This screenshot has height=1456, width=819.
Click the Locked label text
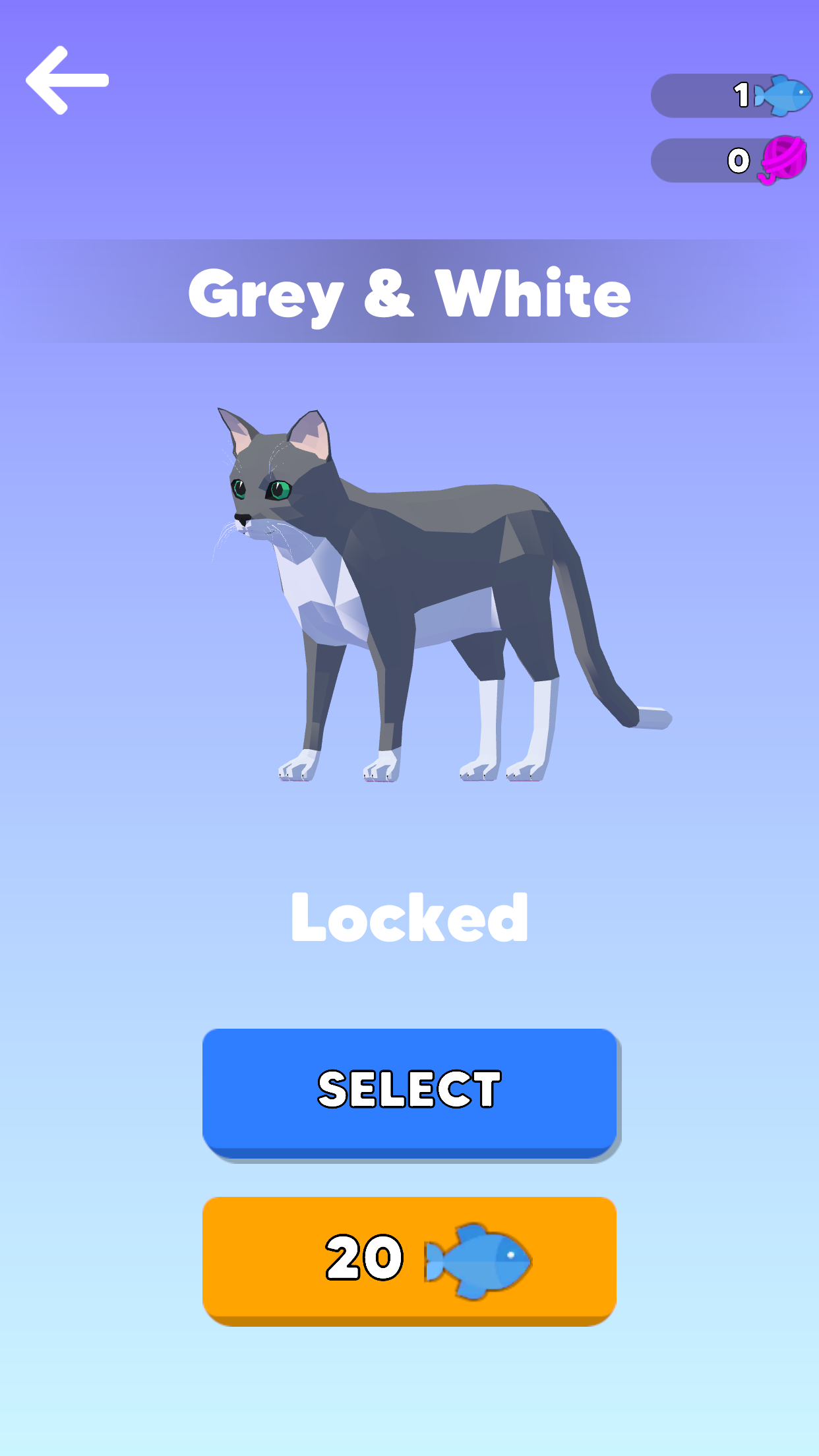(x=409, y=917)
